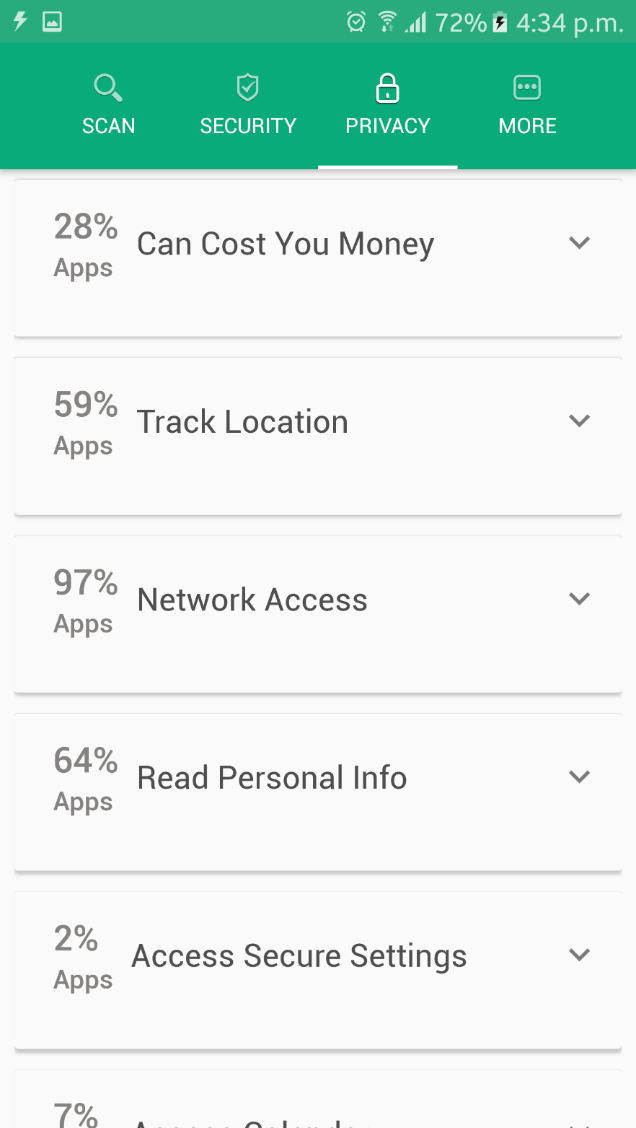Viewport: 636px width, 1128px height.
Task: Expand Access Secure Settings section
Action: (x=318, y=970)
